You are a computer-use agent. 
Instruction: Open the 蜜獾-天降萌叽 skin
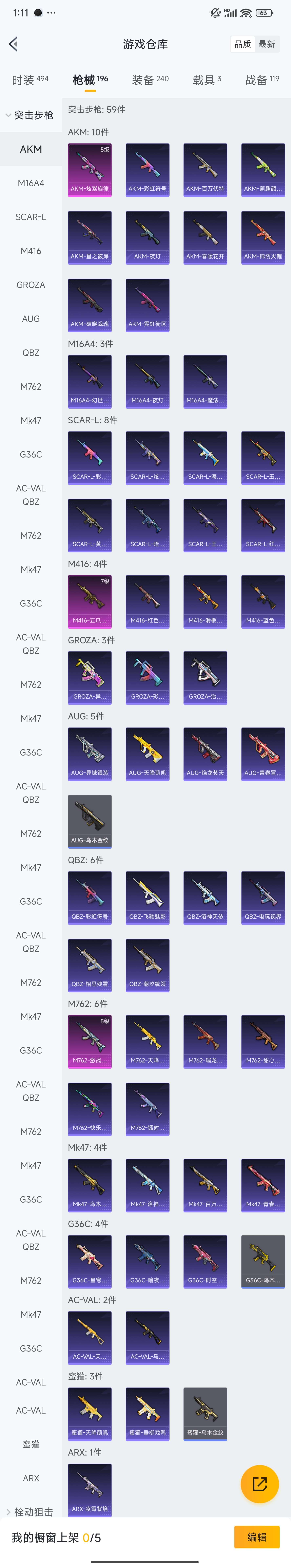pyautogui.click(x=90, y=1413)
